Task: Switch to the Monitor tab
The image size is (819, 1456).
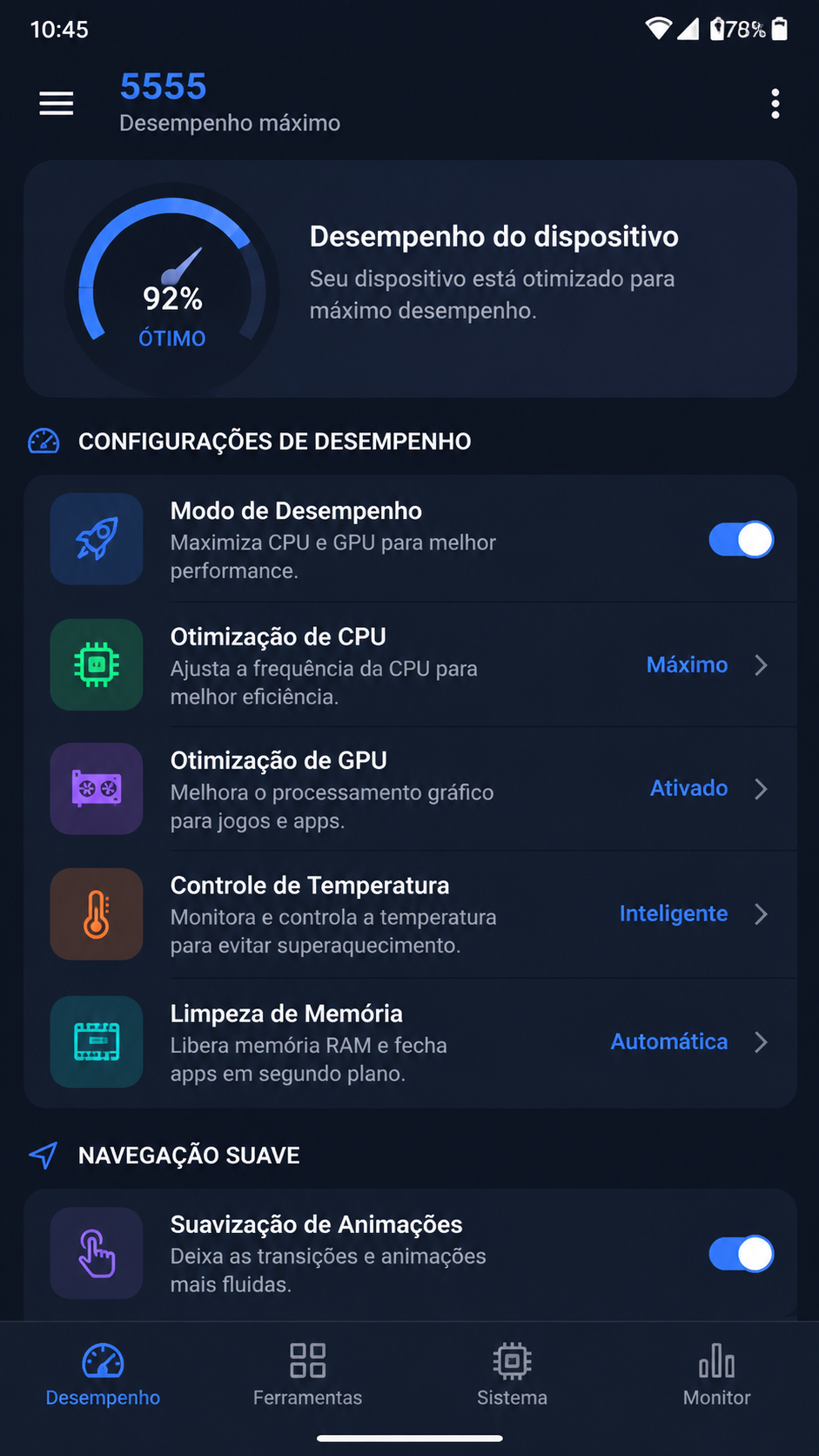Action: (716, 1374)
